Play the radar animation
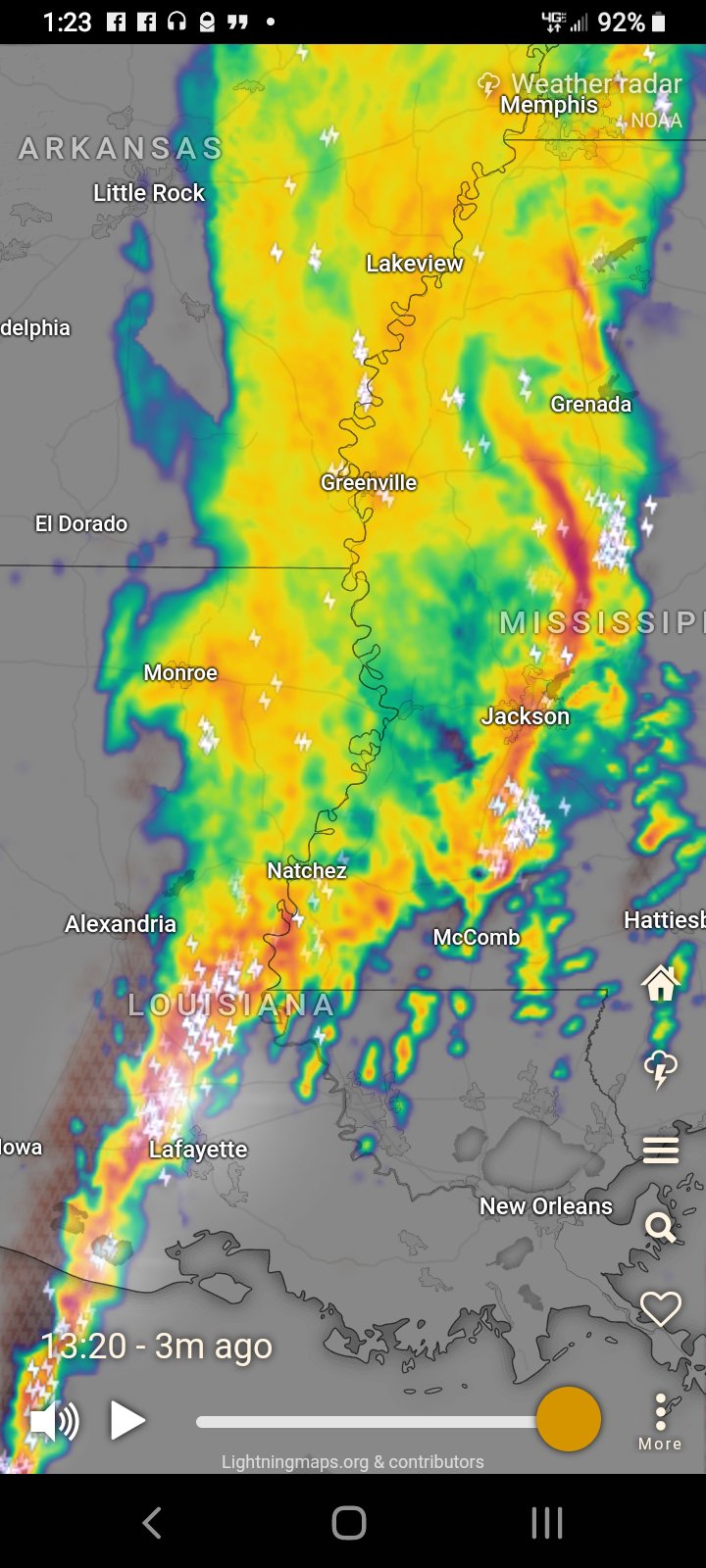 click(126, 1420)
